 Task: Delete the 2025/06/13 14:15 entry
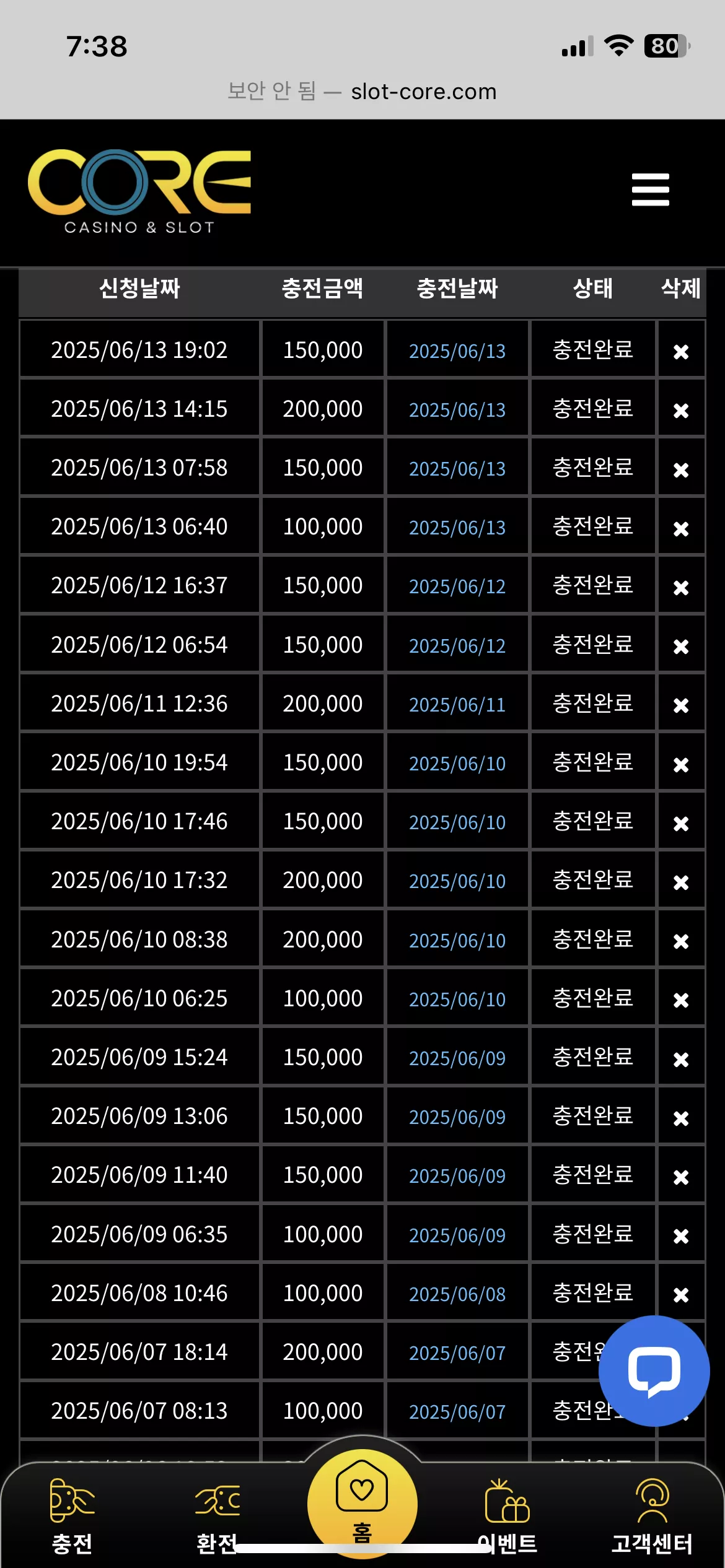click(681, 411)
